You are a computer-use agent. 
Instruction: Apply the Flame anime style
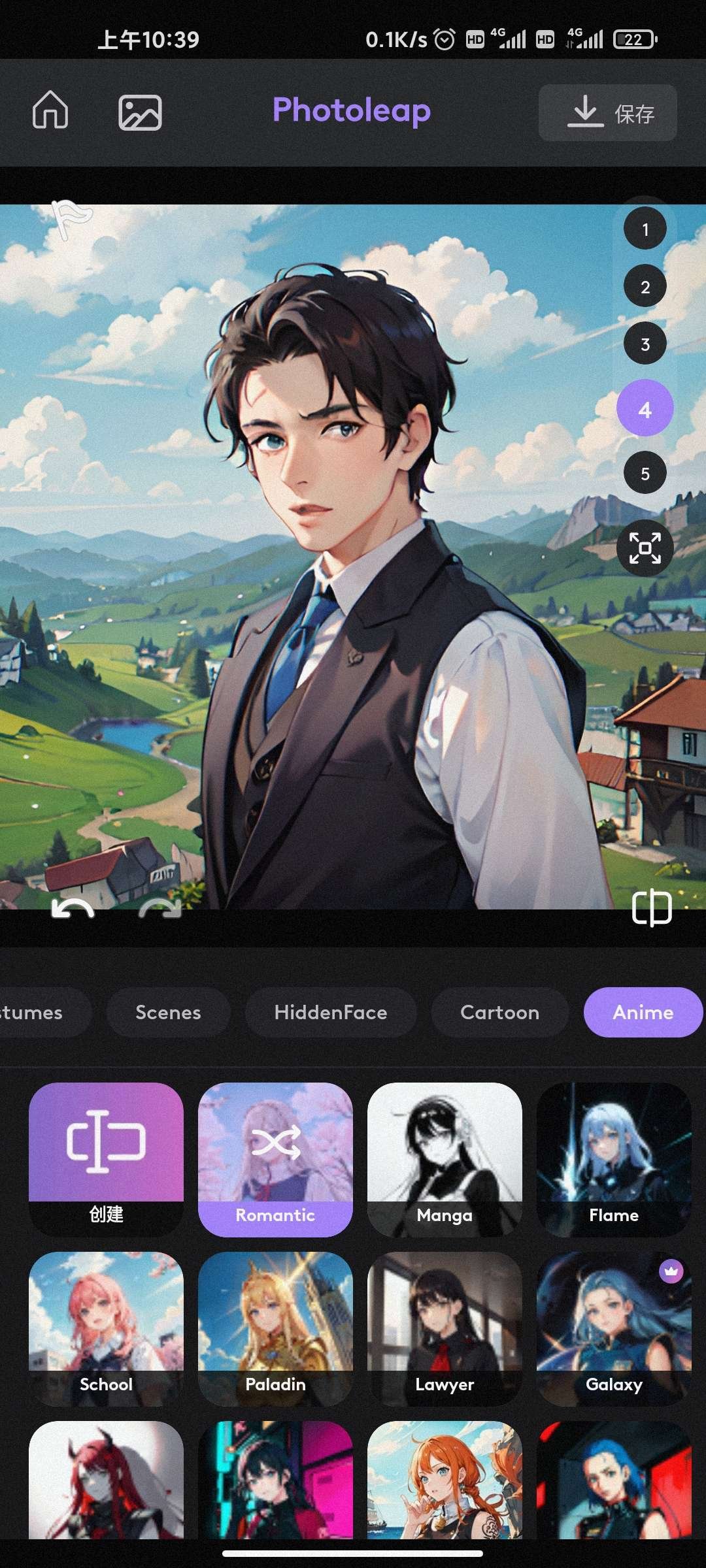coord(613,1158)
